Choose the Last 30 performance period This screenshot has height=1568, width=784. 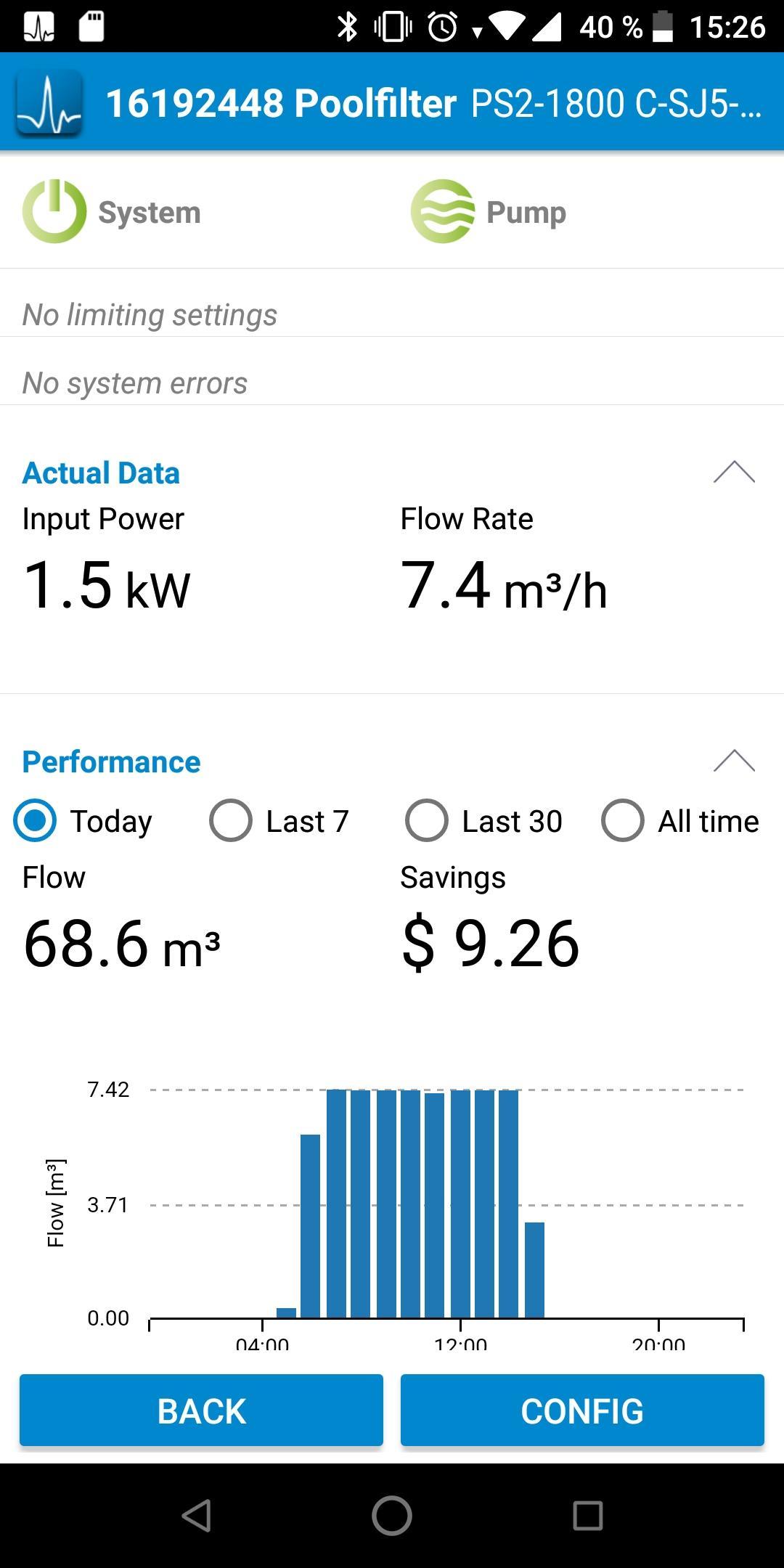427,821
